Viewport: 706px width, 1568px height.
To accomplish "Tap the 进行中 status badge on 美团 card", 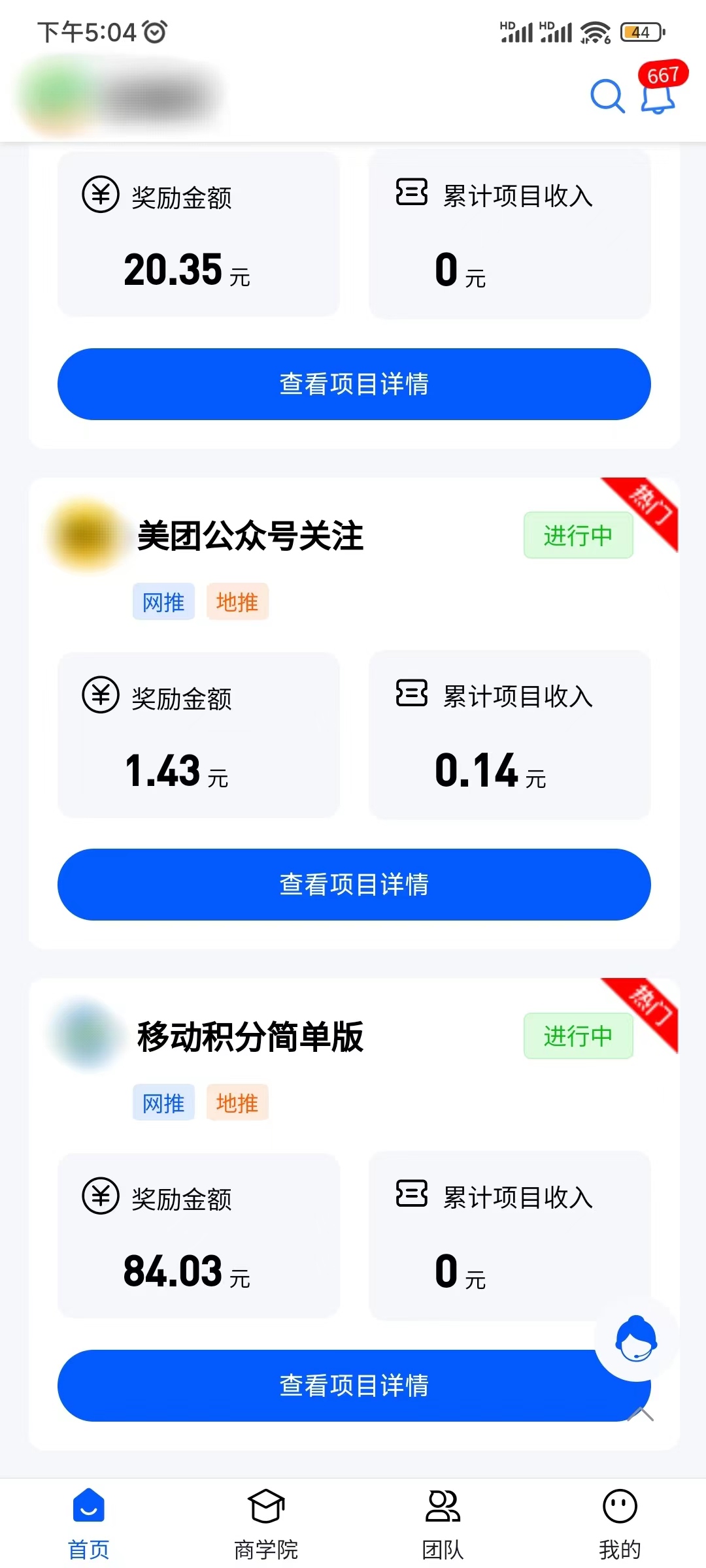I will tap(578, 535).
